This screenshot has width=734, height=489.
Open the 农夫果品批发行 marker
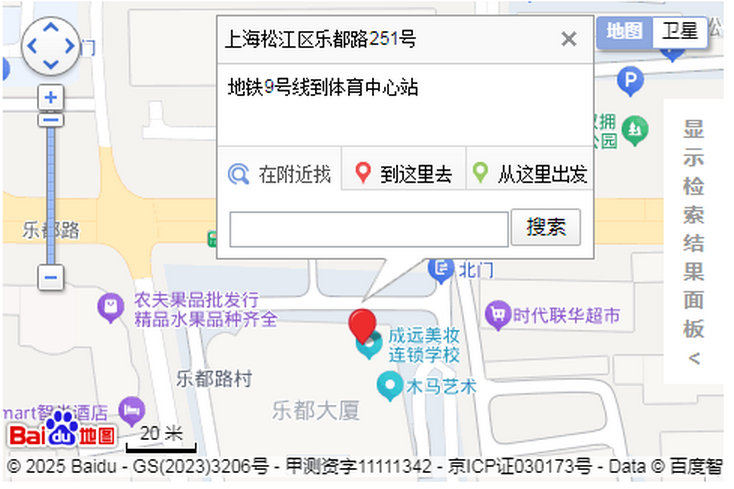pyautogui.click(x=110, y=307)
